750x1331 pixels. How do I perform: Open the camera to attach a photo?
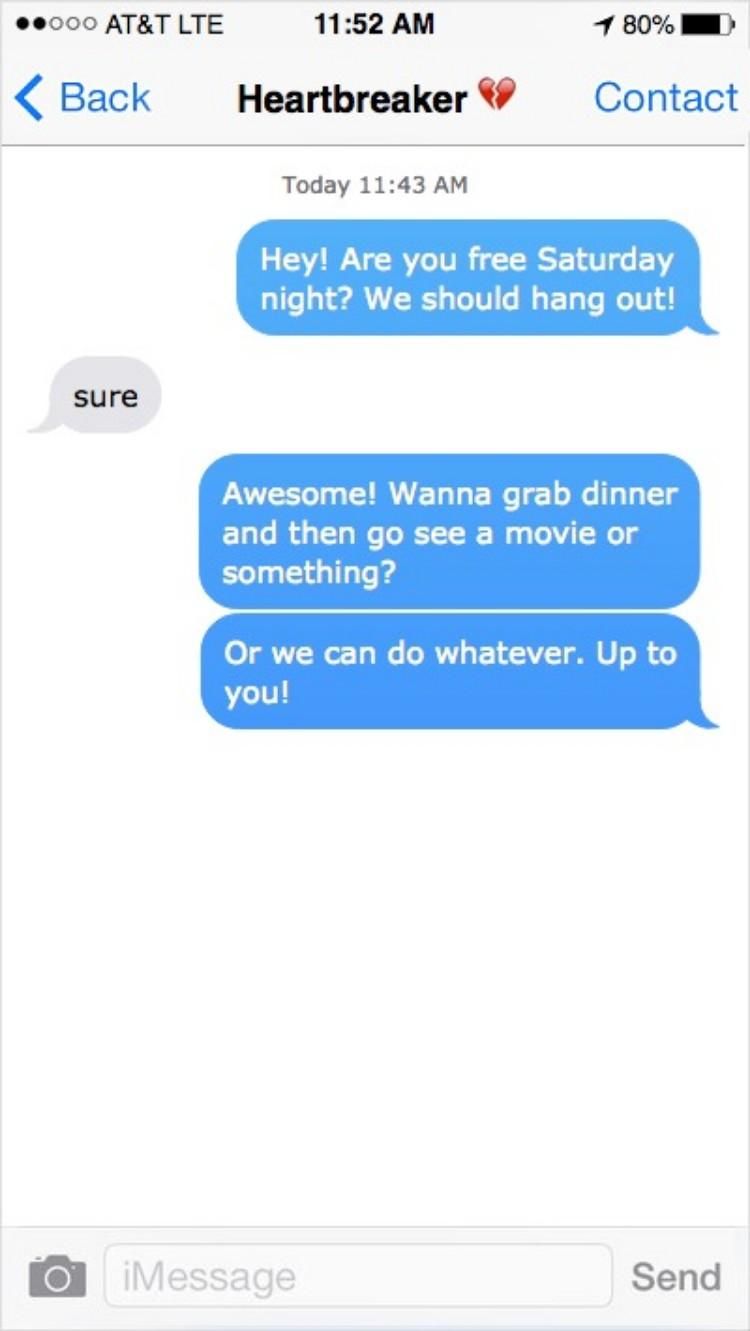57,1276
